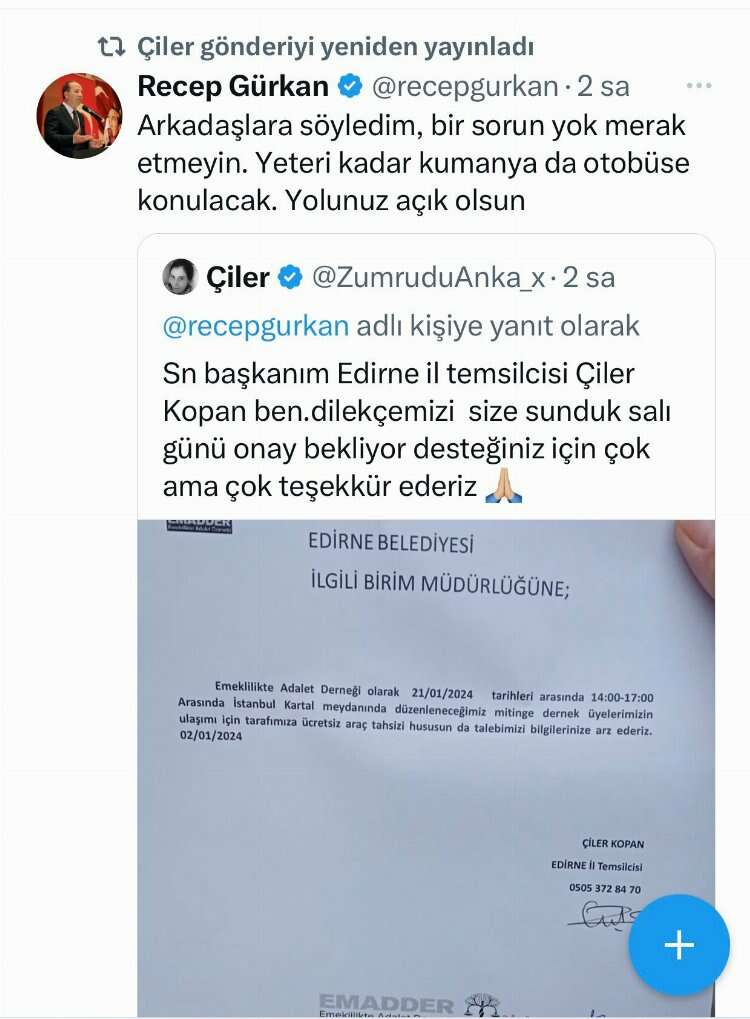
Task: Tap the 'Çiler gönderiyi yeniden yayınladı' repost label
Action: point(334,47)
